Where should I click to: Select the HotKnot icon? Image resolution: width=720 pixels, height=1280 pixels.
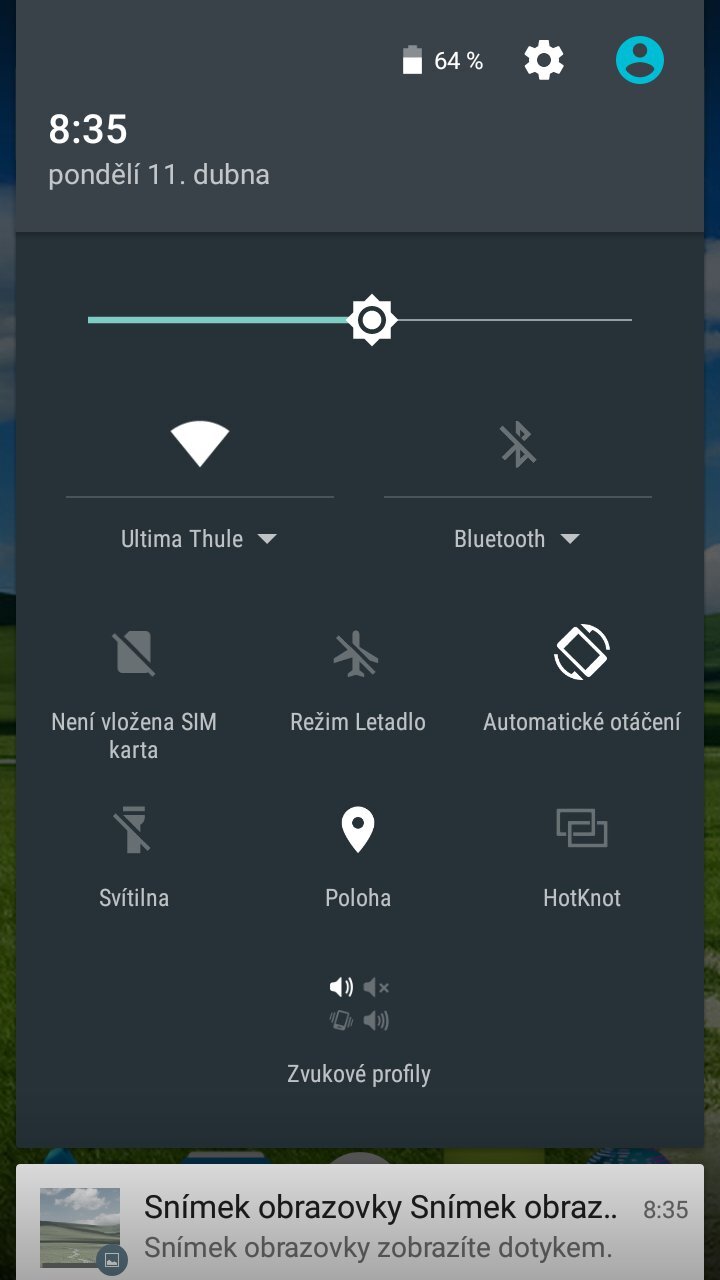click(581, 828)
